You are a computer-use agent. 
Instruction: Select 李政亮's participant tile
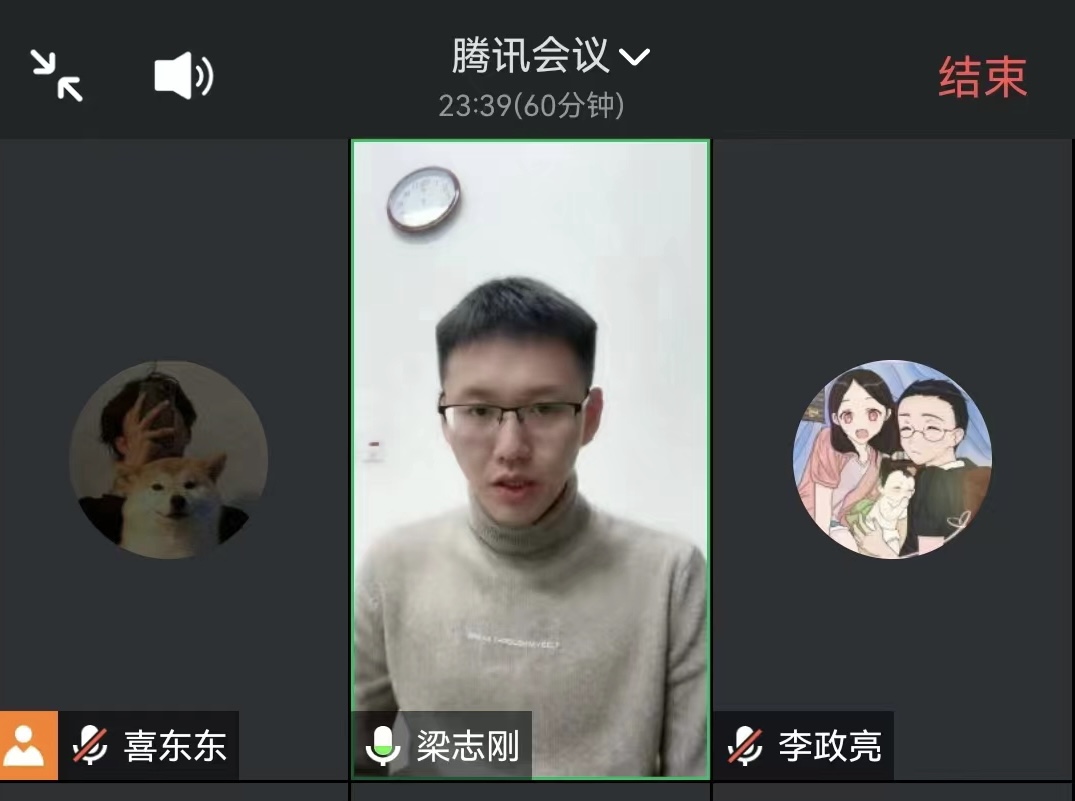[892, 460]
